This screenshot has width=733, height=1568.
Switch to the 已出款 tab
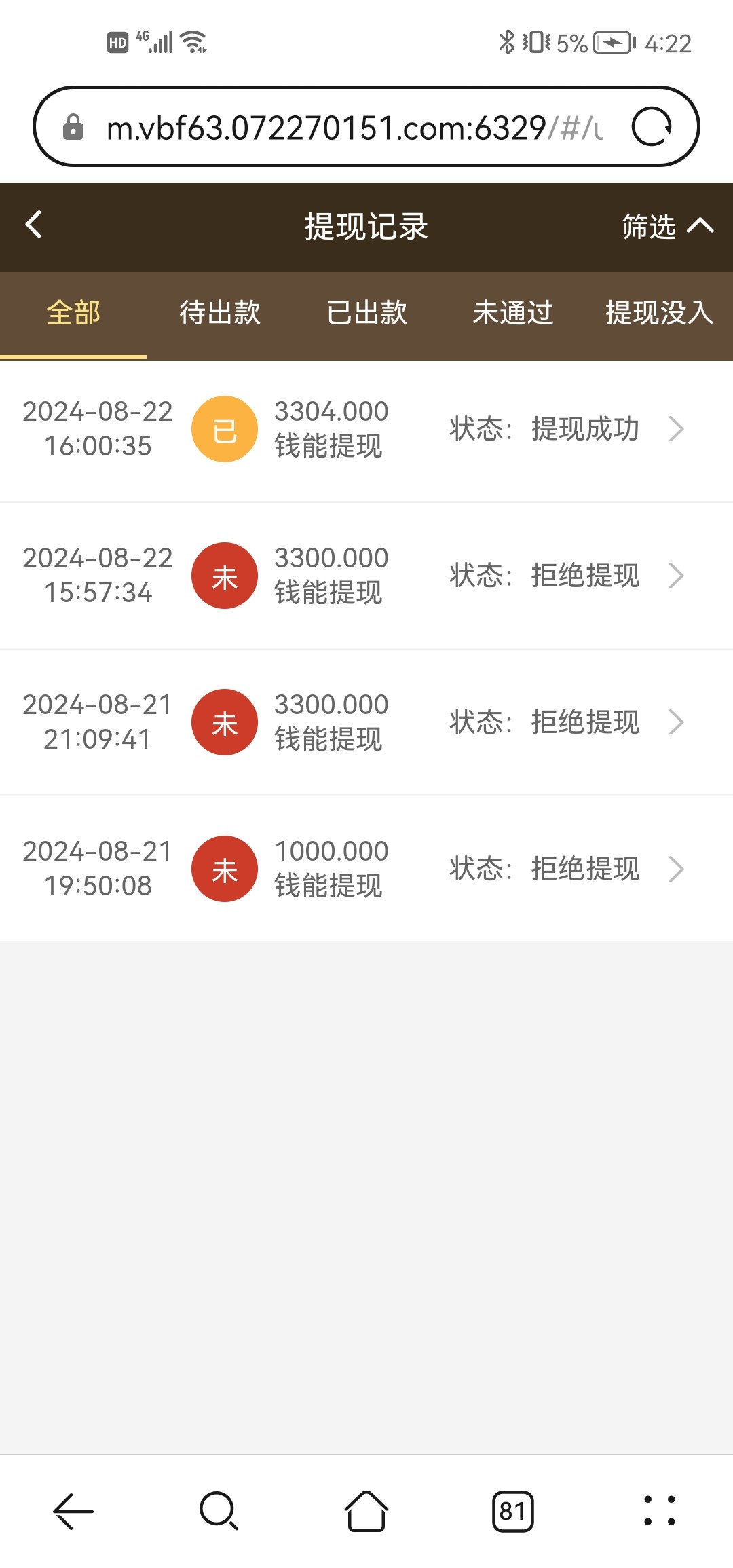[x=366, y=314]
